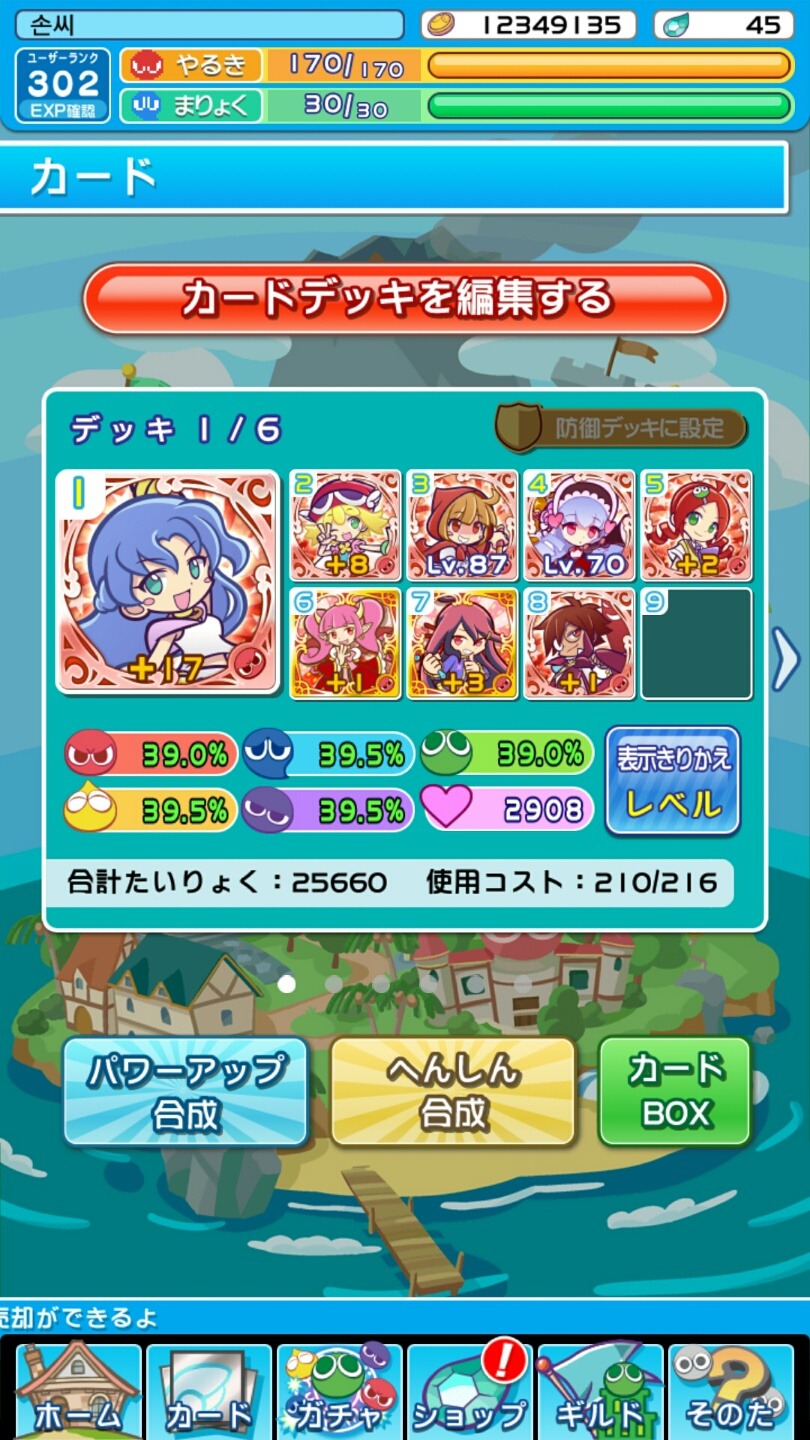Open the ガチャ tab
This screenshot has width=810, height=1440.
339,1391
